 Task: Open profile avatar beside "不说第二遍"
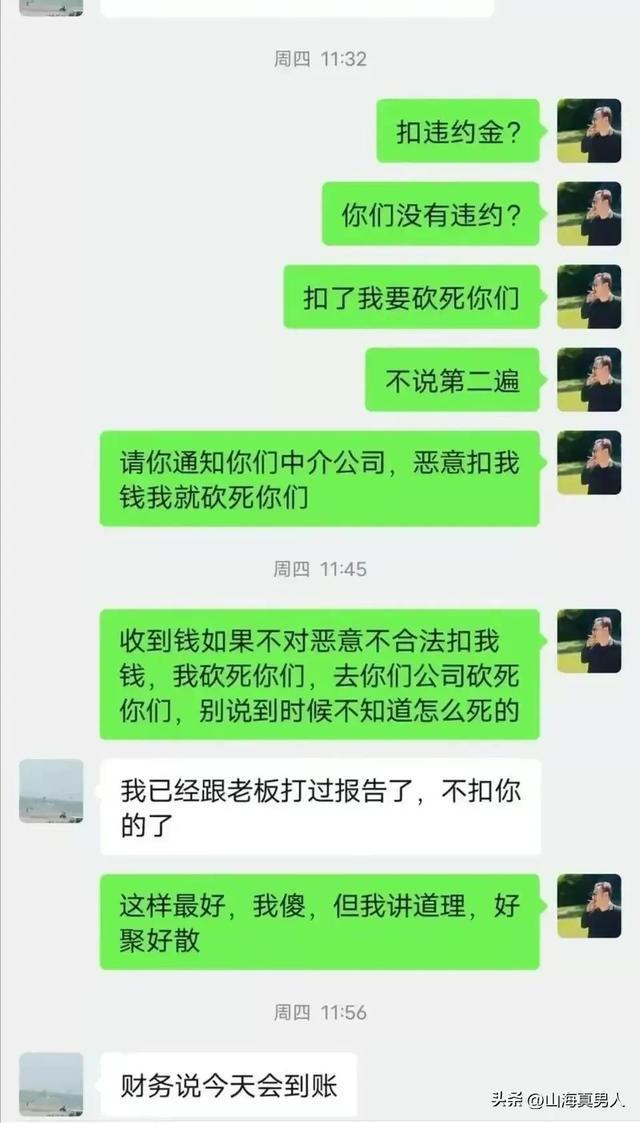tap(589, 380)
